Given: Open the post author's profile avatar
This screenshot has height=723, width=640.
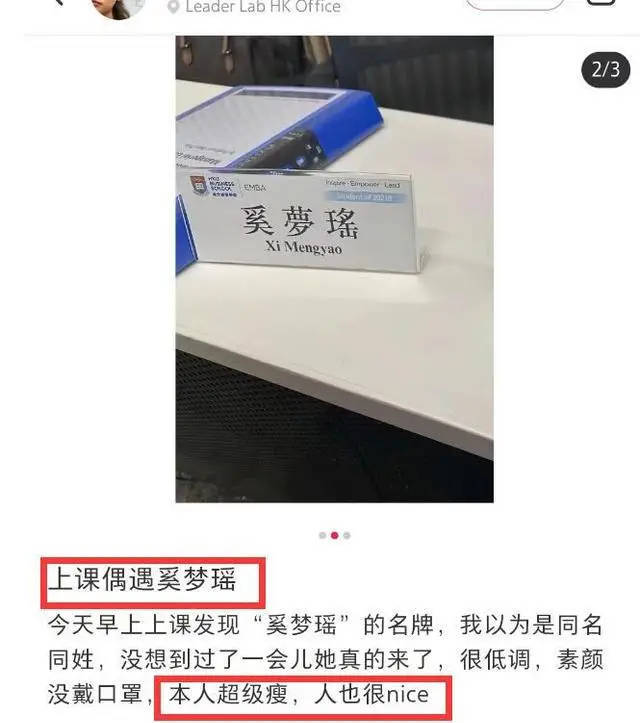Looking at the screenshot, I should tap(119, 6).
